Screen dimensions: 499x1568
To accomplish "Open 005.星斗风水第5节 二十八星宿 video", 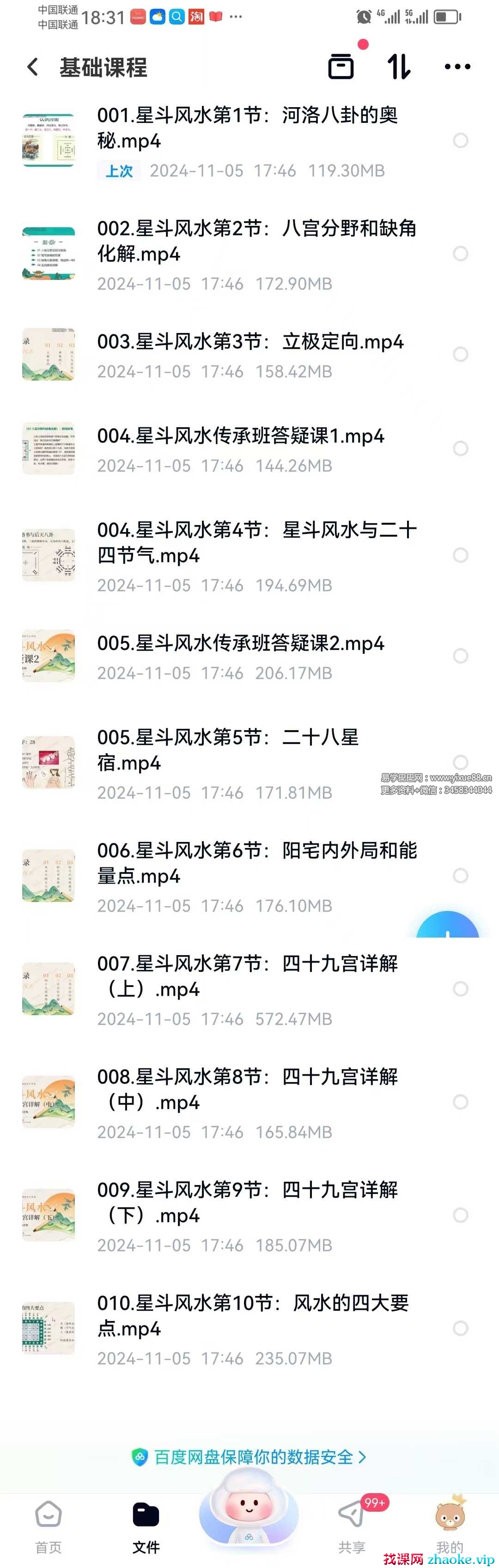I will [x=229, y=750].
